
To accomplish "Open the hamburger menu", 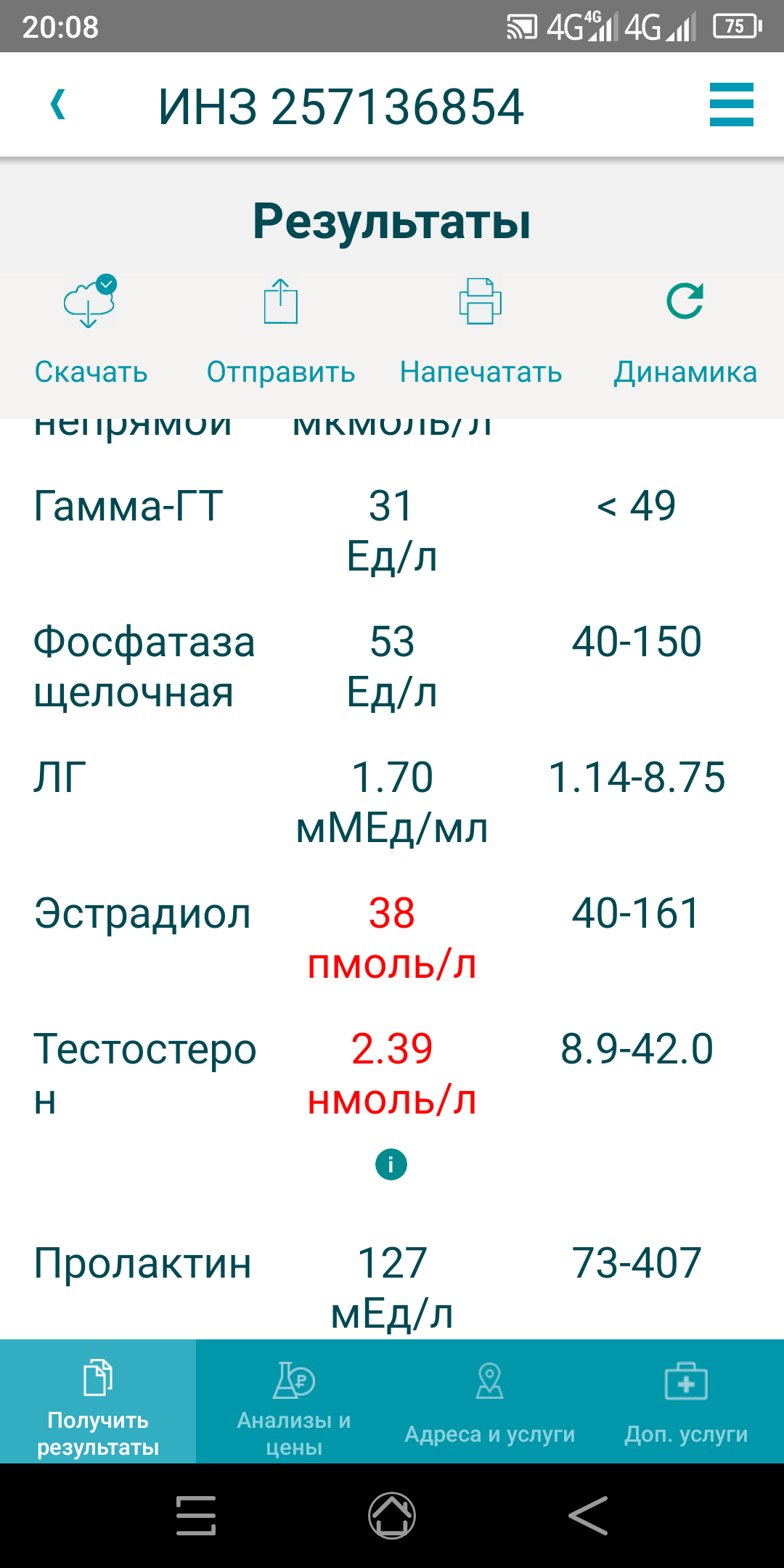I will coord(731,105).
